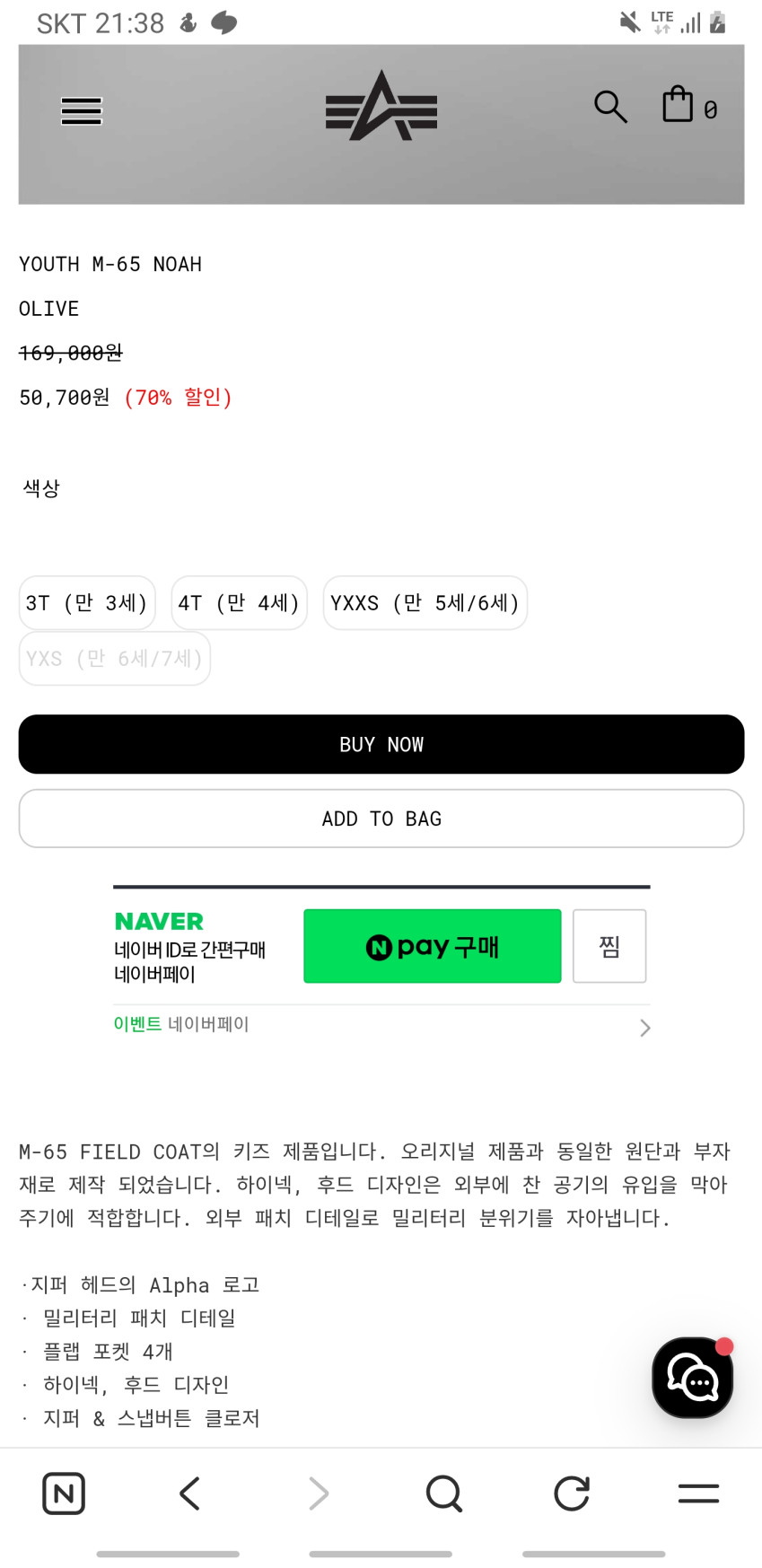Add the item to bag

point(381,819)
